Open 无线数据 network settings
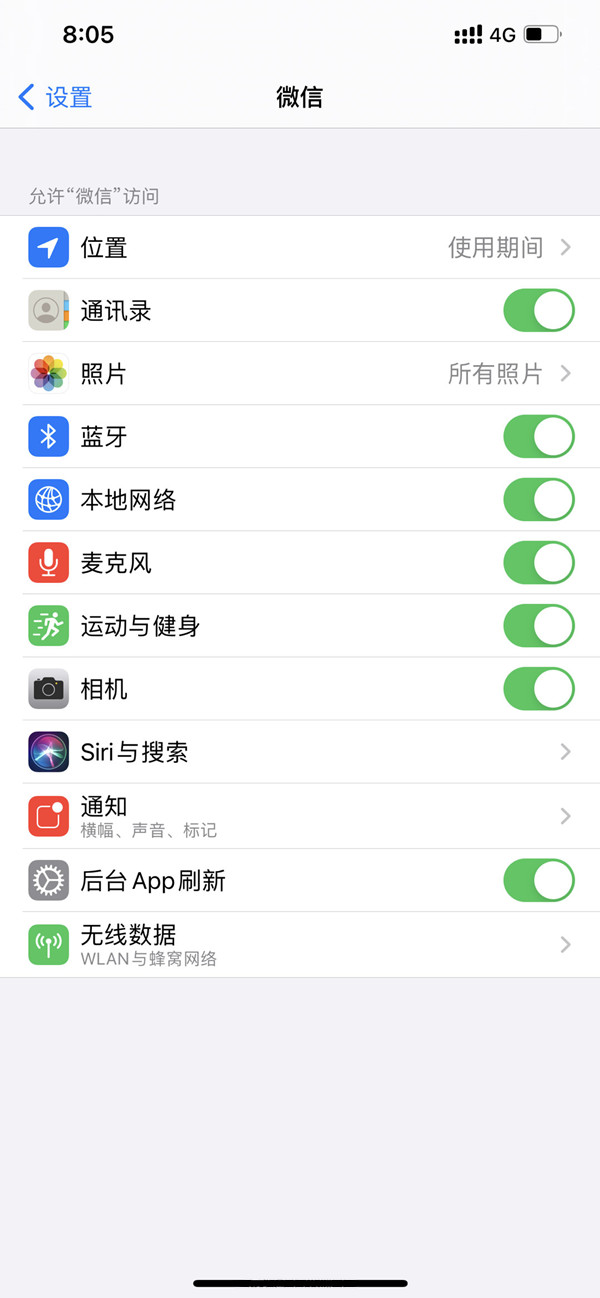 coord(300,944)
